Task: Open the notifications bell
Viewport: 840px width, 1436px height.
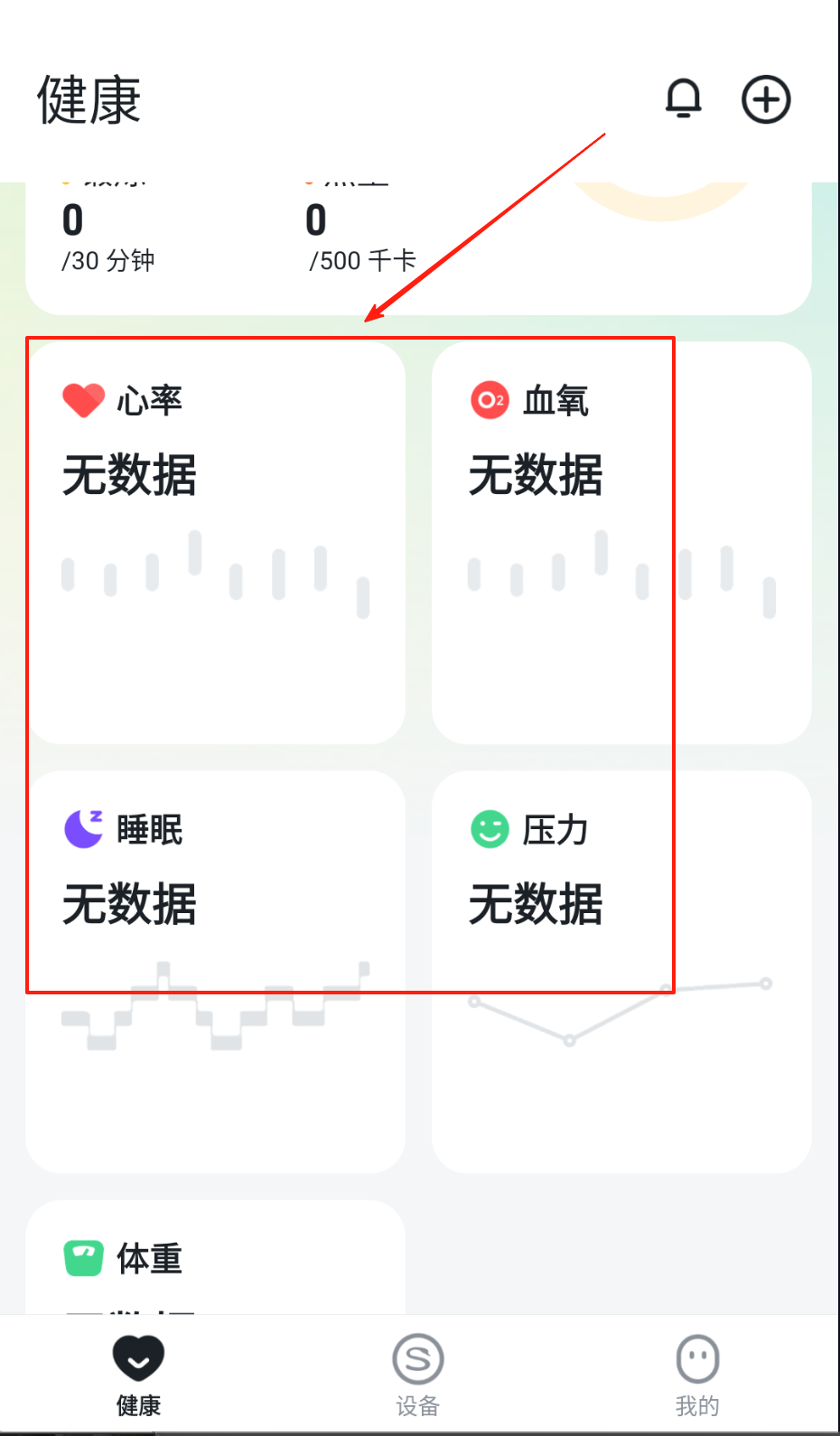Action: pos(684,99)
